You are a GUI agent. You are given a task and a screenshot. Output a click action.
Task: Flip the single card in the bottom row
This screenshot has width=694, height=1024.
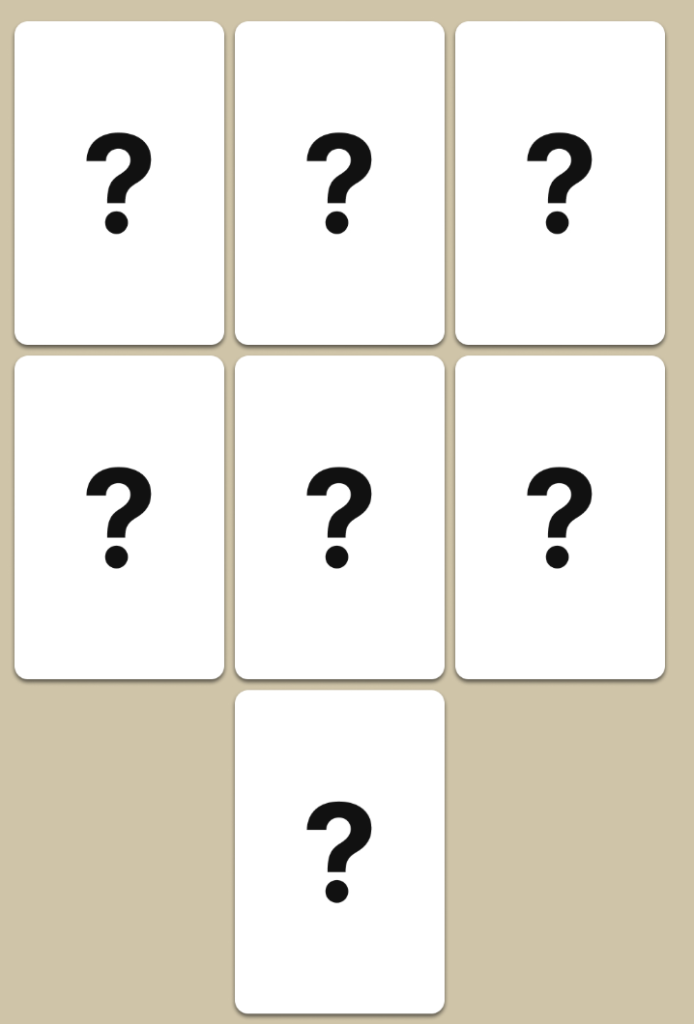click(x=339, y=851)
